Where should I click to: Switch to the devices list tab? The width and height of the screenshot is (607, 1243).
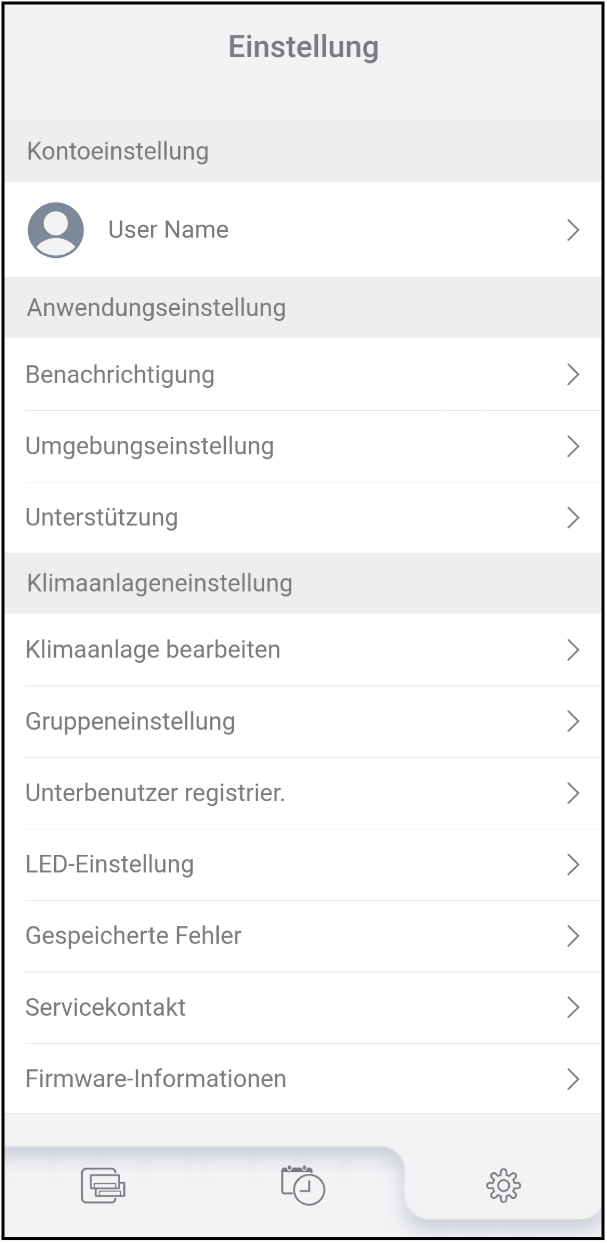click(x=103, y=1186)
